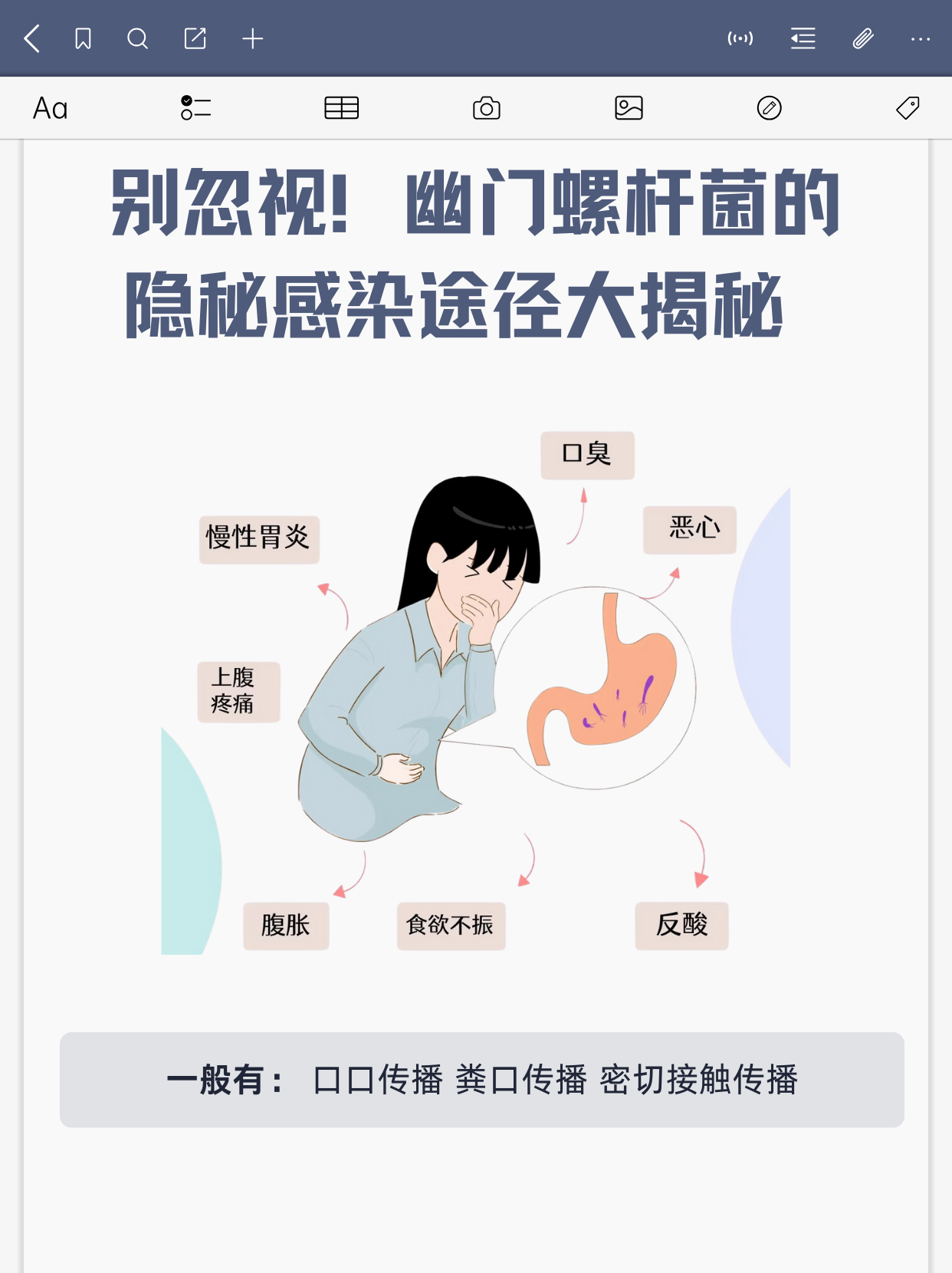Attach a file with the paperclip
952x1273 pixels.
862,38
